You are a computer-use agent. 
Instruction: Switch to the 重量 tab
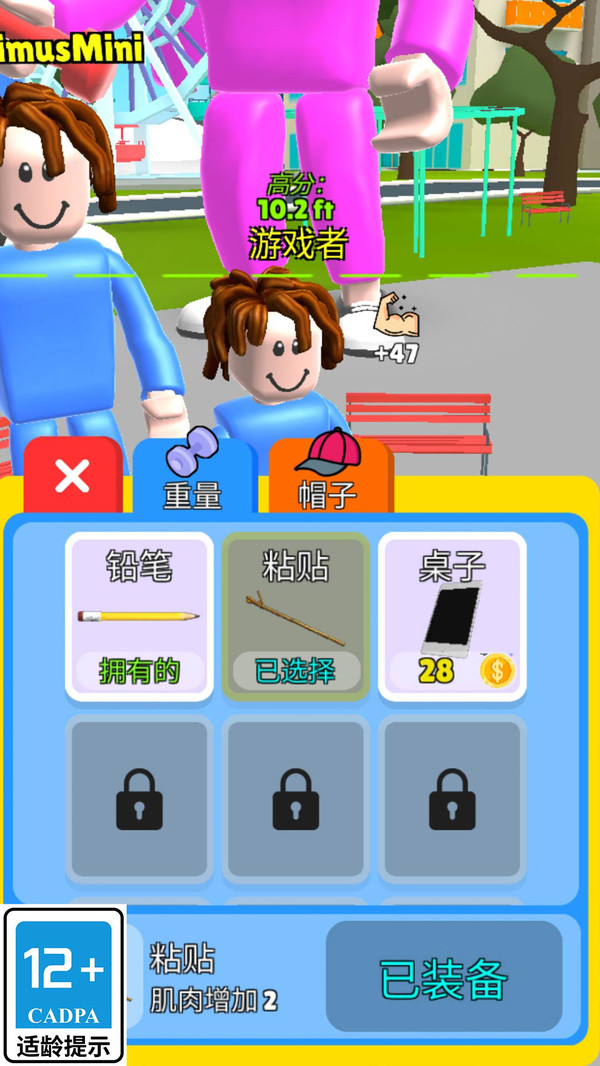[x=194, y=475]
